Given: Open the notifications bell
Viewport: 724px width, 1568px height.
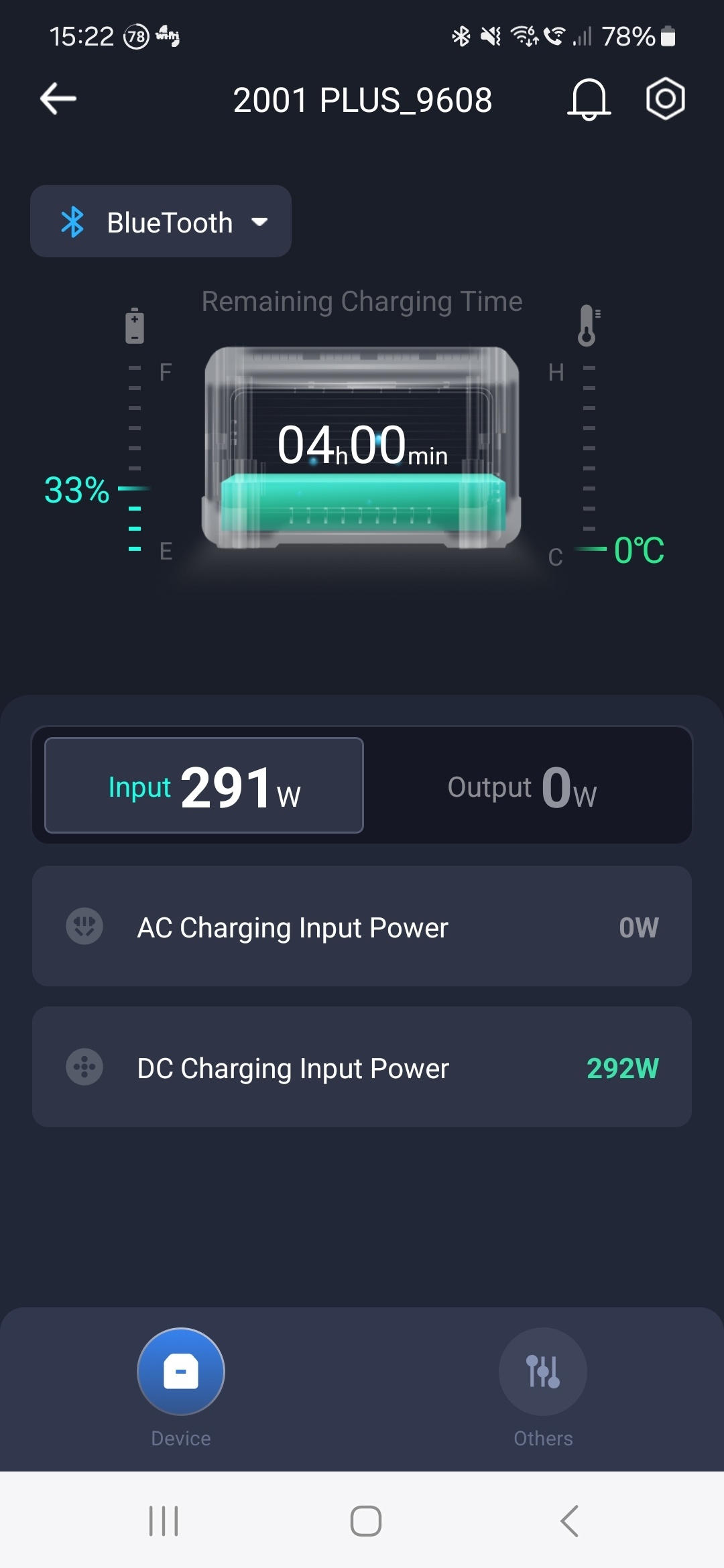Looking at the screenshot, I should pyautogui.click(x=589, y=99).
